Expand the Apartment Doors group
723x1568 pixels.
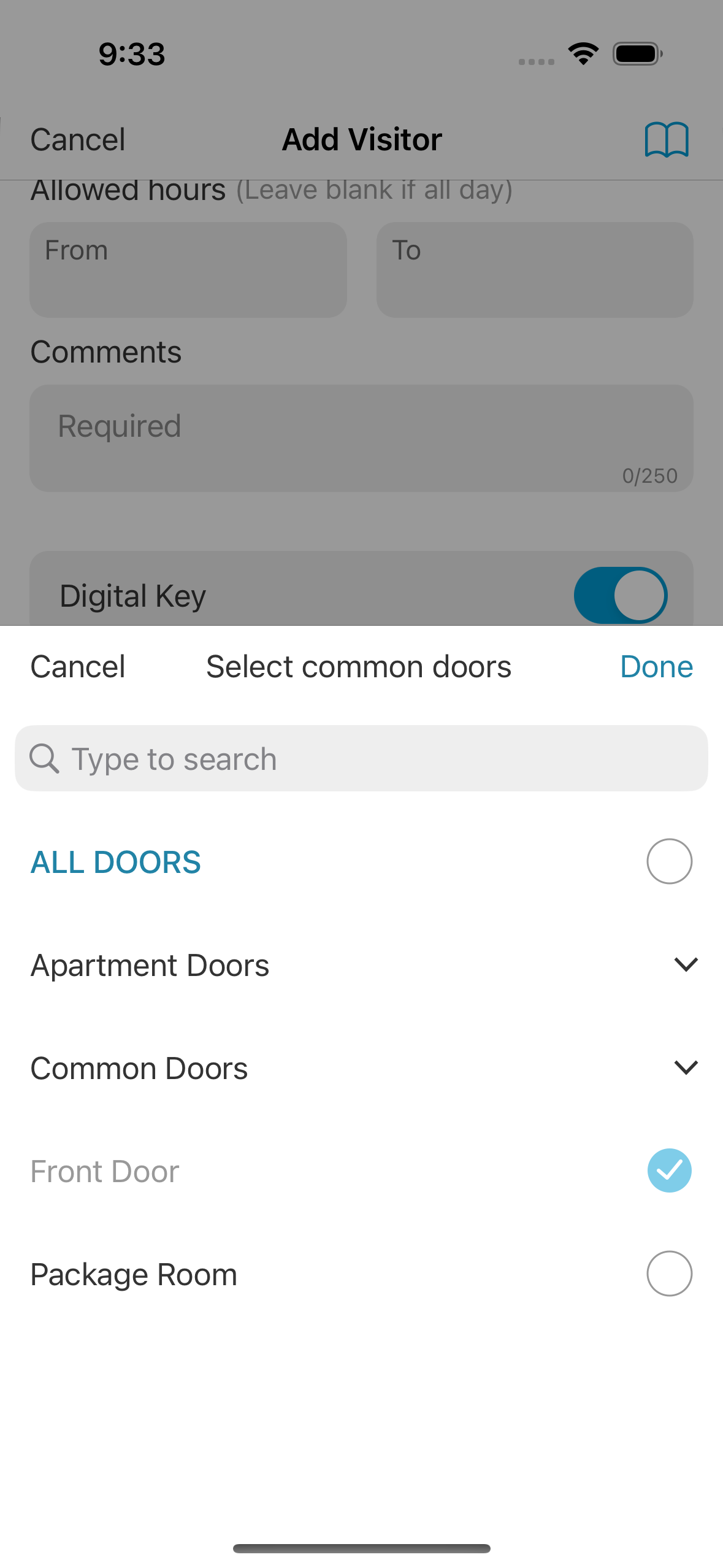686,965
